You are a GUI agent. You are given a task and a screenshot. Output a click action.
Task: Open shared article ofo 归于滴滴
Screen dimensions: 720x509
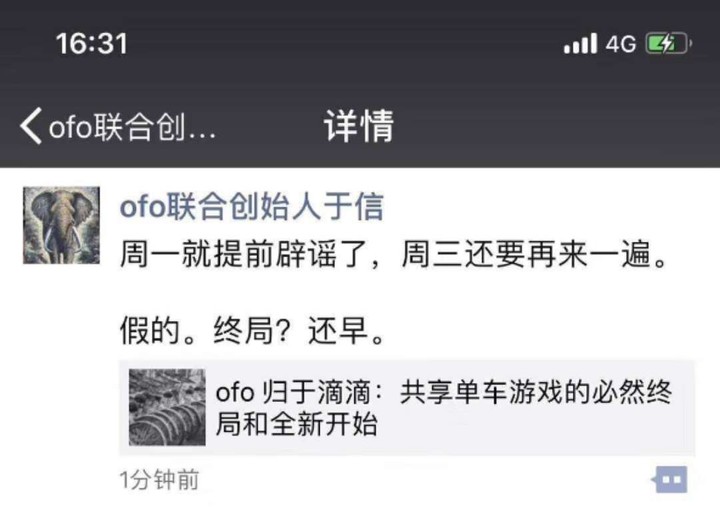[x=406, y=408]
